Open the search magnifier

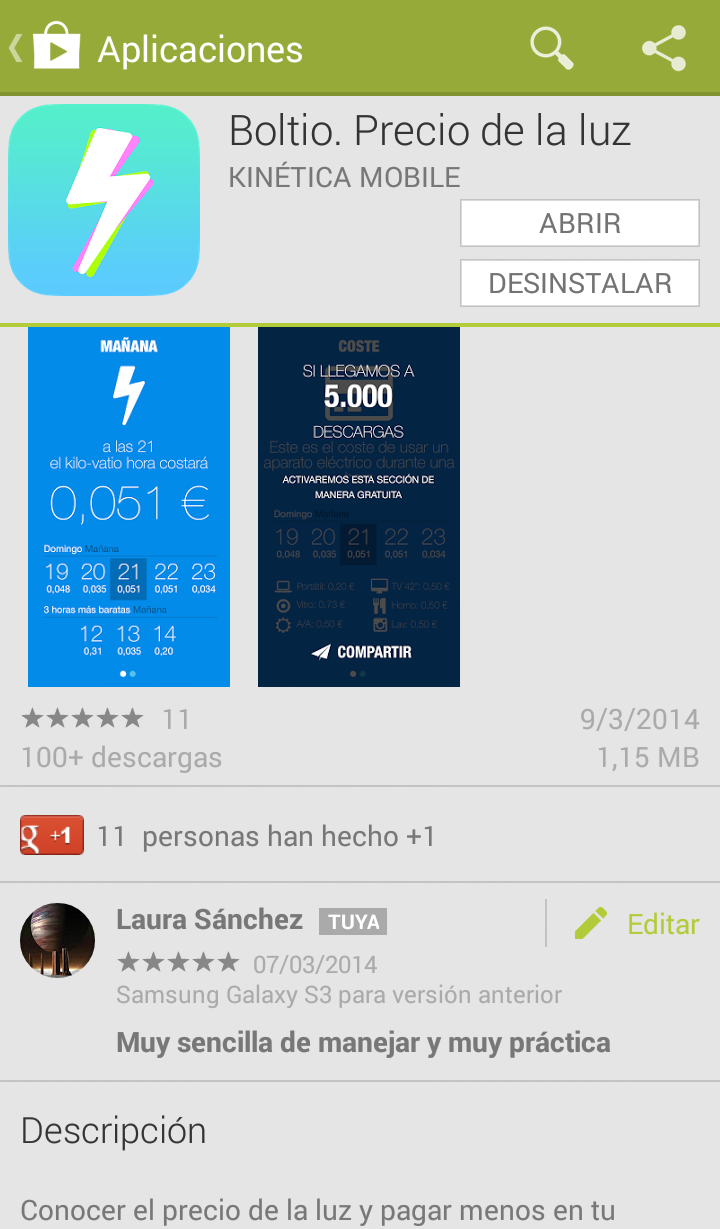point(551,47)
